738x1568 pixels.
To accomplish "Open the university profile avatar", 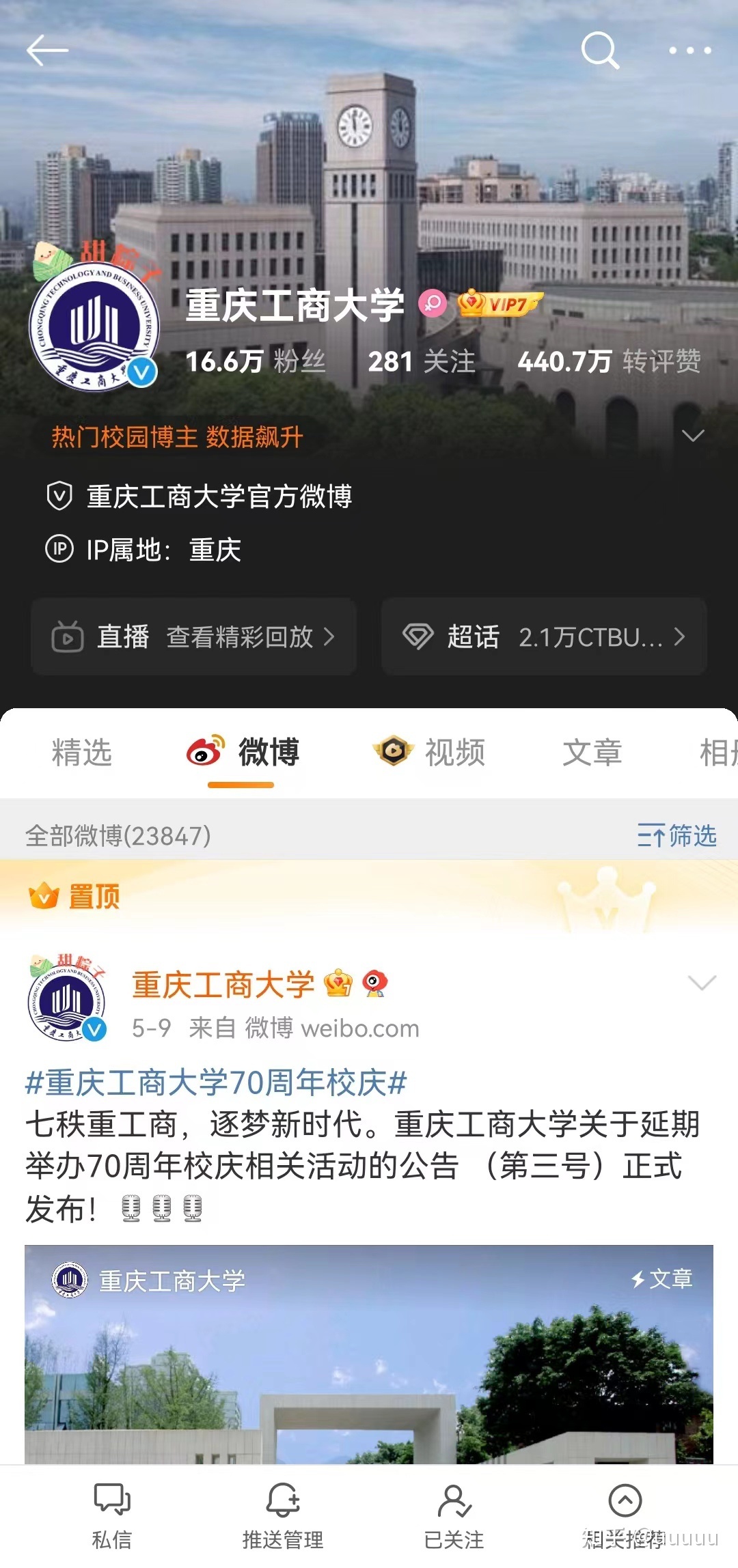I will 96,328.
